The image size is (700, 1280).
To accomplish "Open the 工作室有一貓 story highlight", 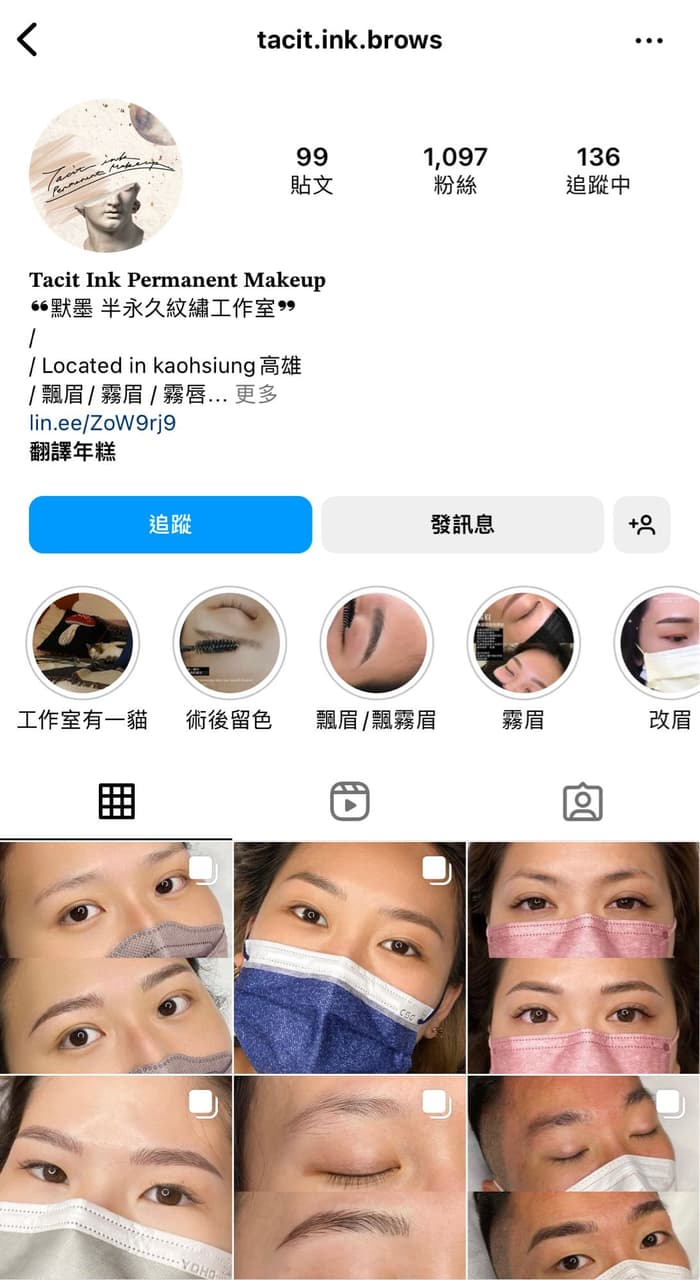I will (x=82, y=643).
